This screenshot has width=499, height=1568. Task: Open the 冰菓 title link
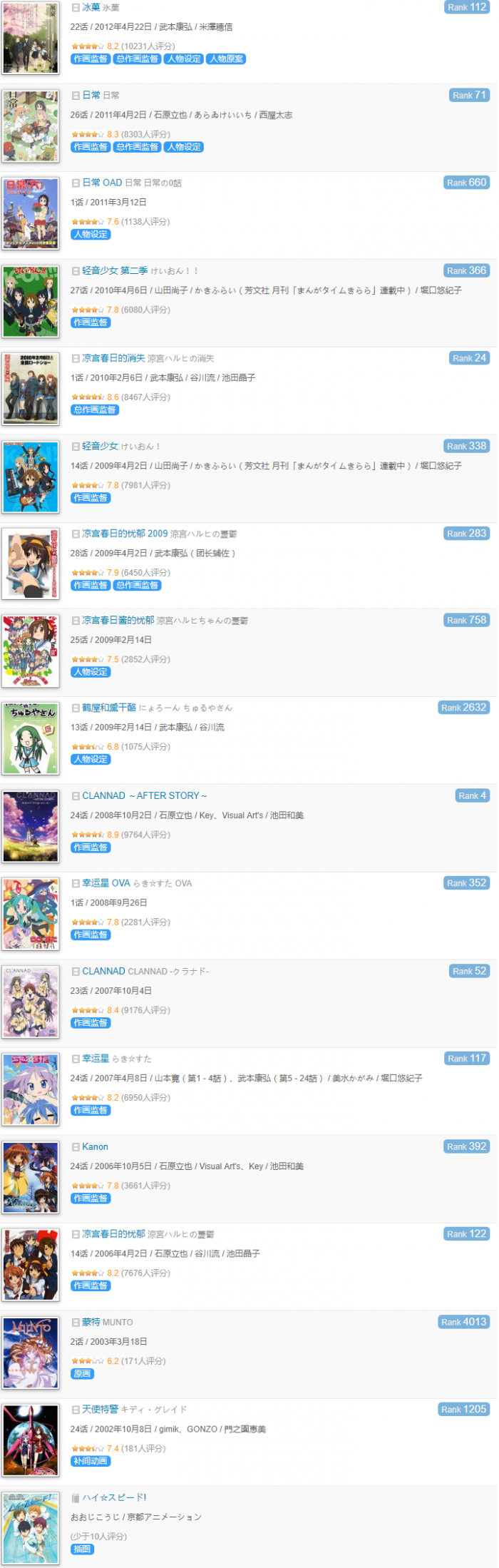tap(91, 7)
